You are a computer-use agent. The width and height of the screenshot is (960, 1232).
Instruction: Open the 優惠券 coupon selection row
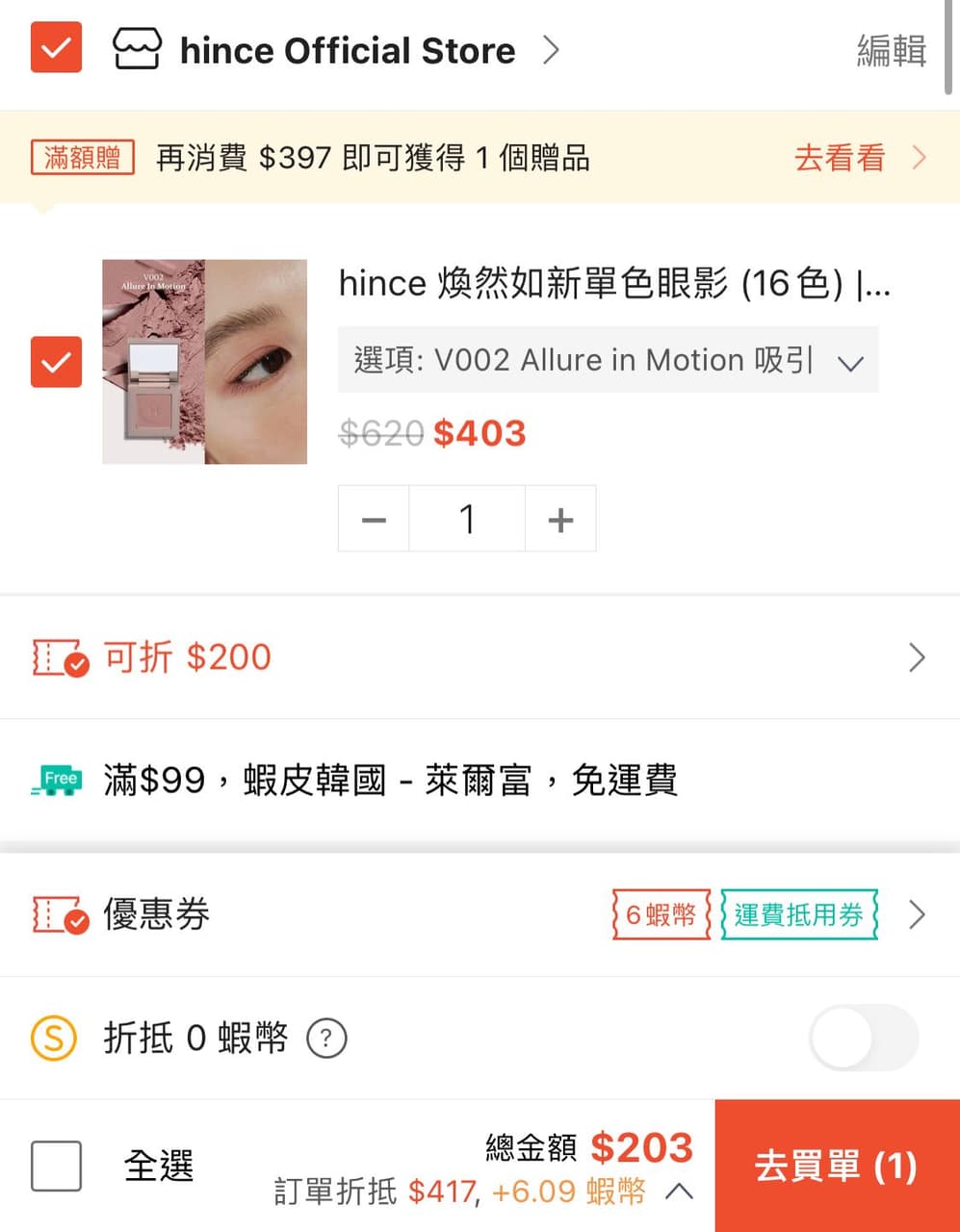(x=480, y=914)
